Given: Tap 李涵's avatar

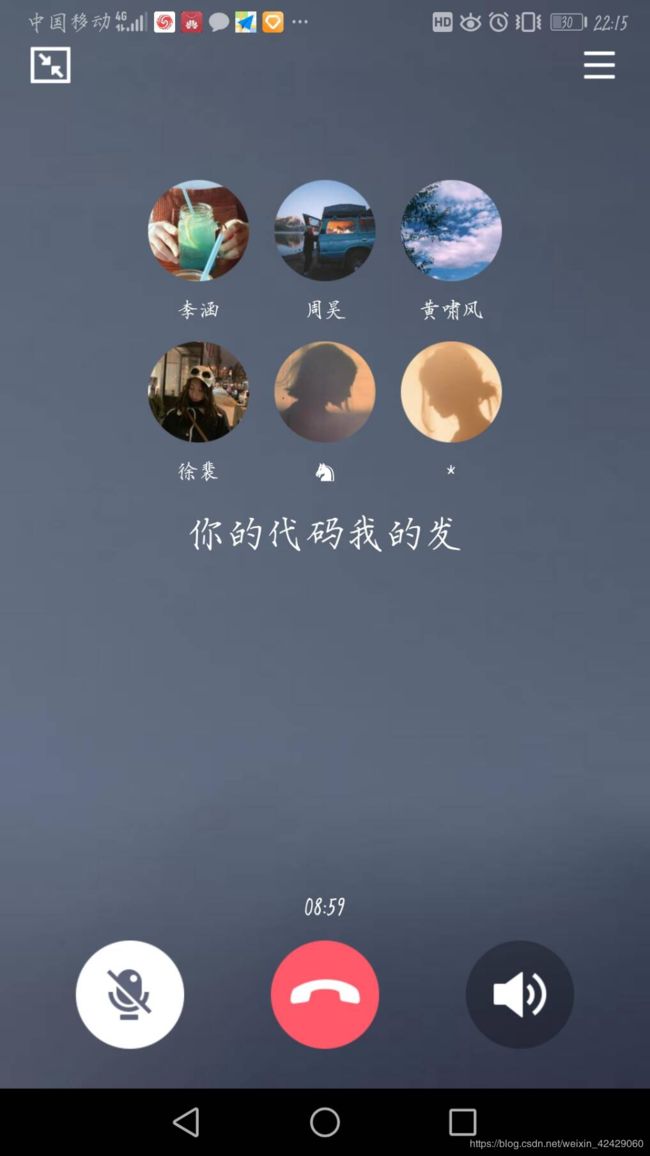Looking at the screenshot, I should tap(198, 231).
